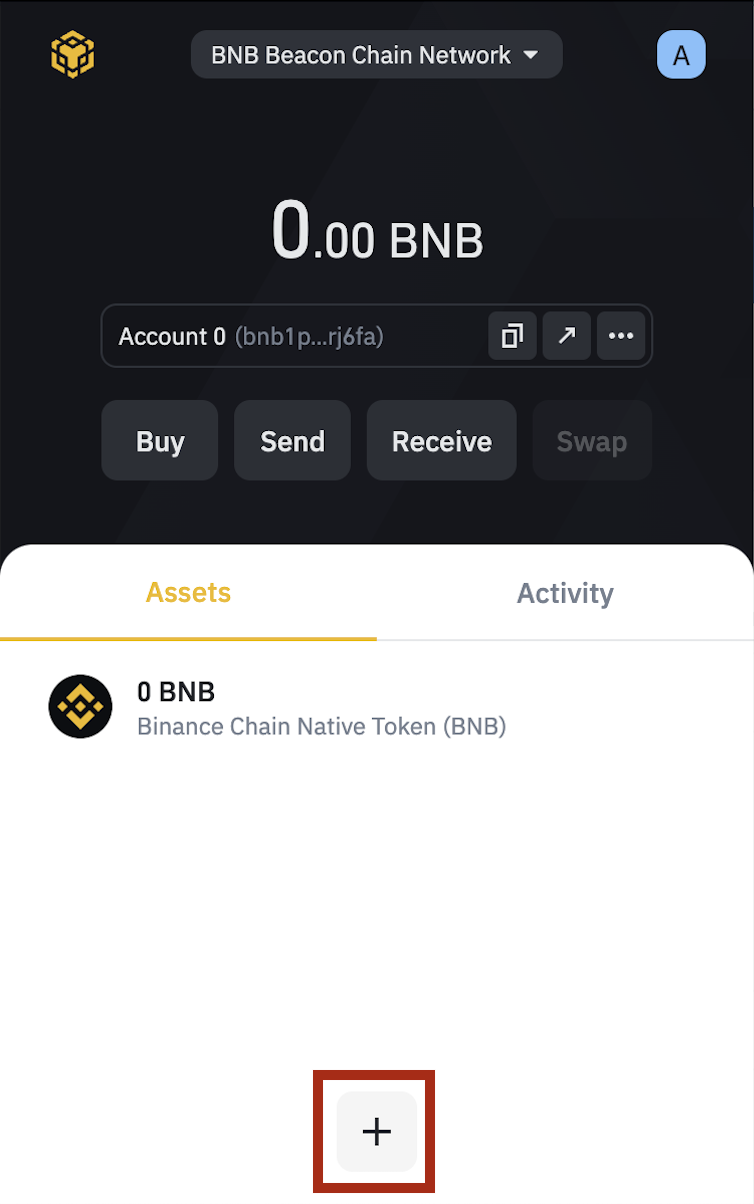This screenshot has height=1204, width=754.
Task: Copy the Account 0 address
Action: (512, 336)
